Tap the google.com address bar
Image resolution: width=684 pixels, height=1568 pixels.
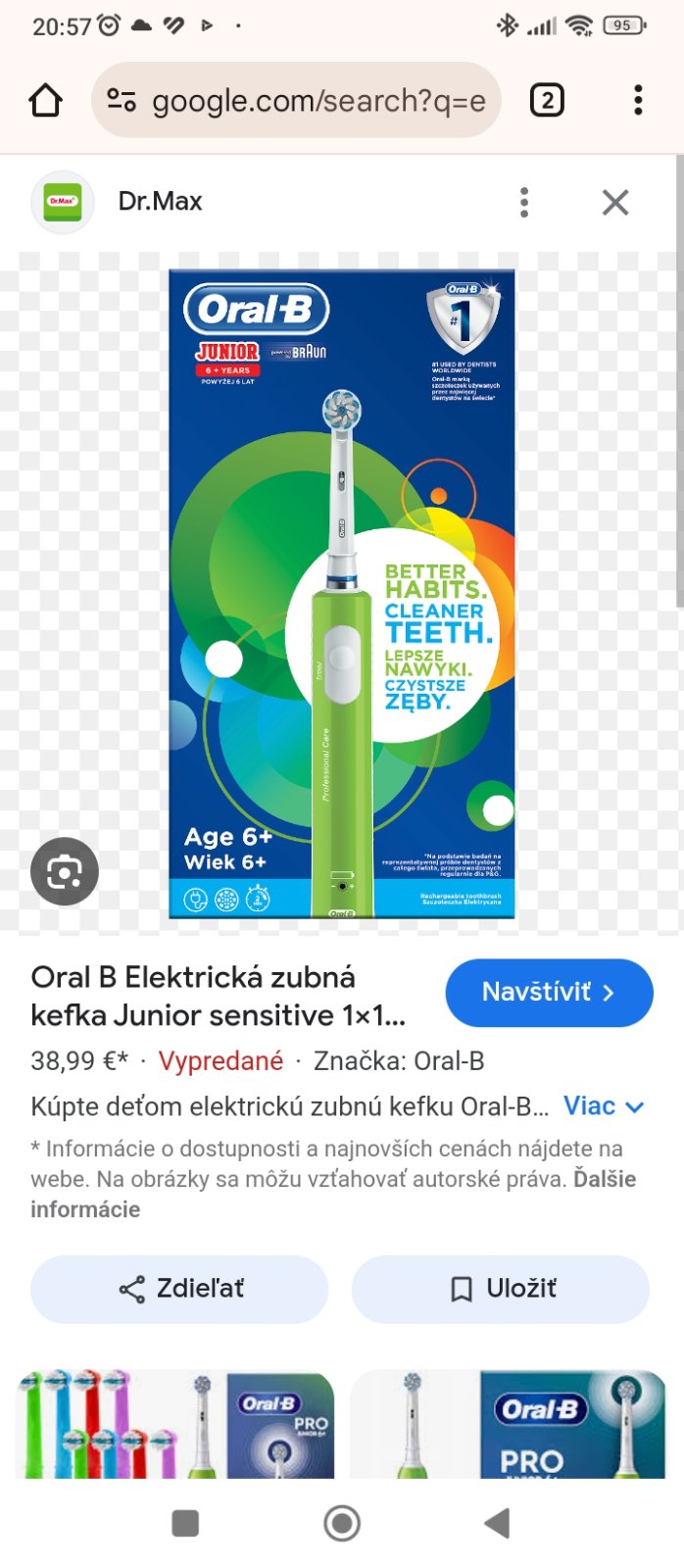coord(304,100)
